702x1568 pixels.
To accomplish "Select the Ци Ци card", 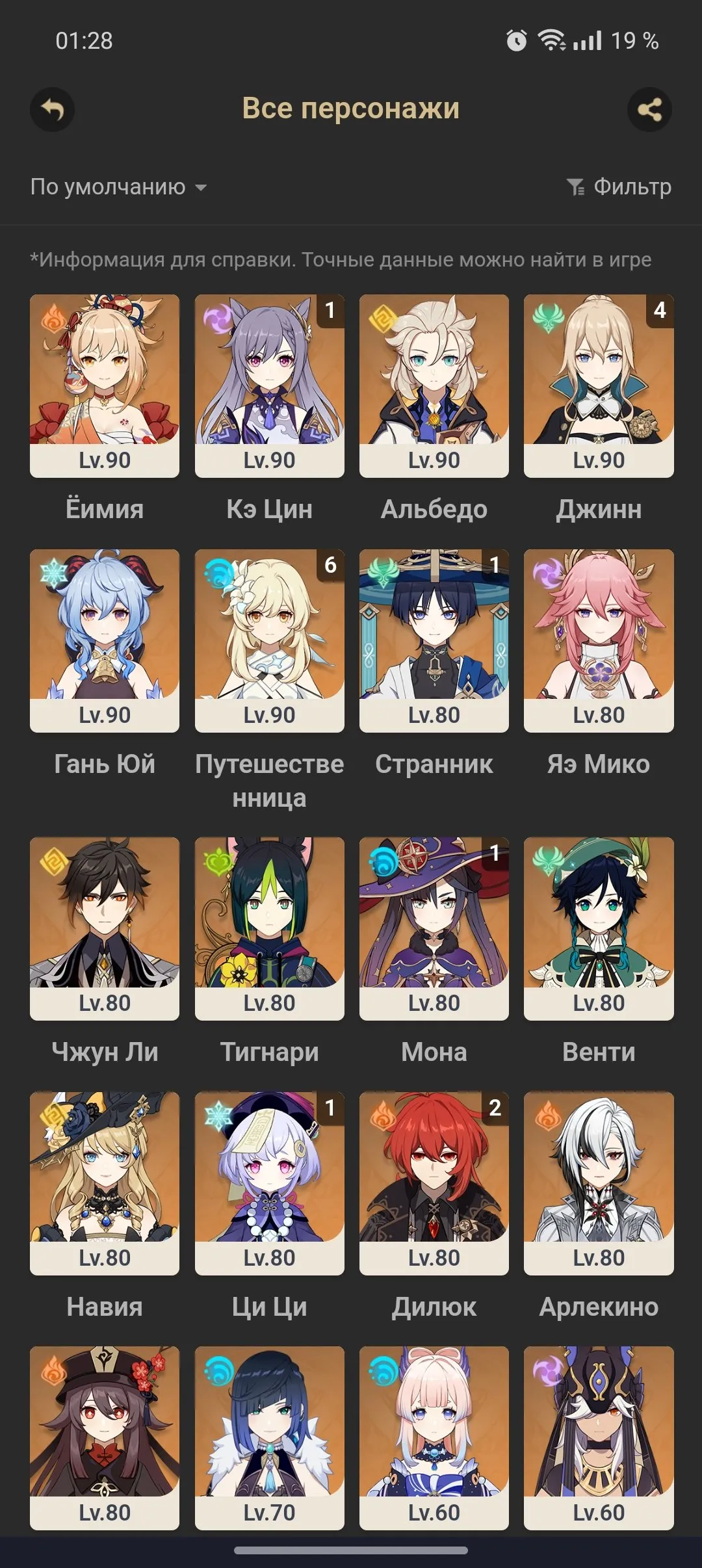I will [269, 1183].
